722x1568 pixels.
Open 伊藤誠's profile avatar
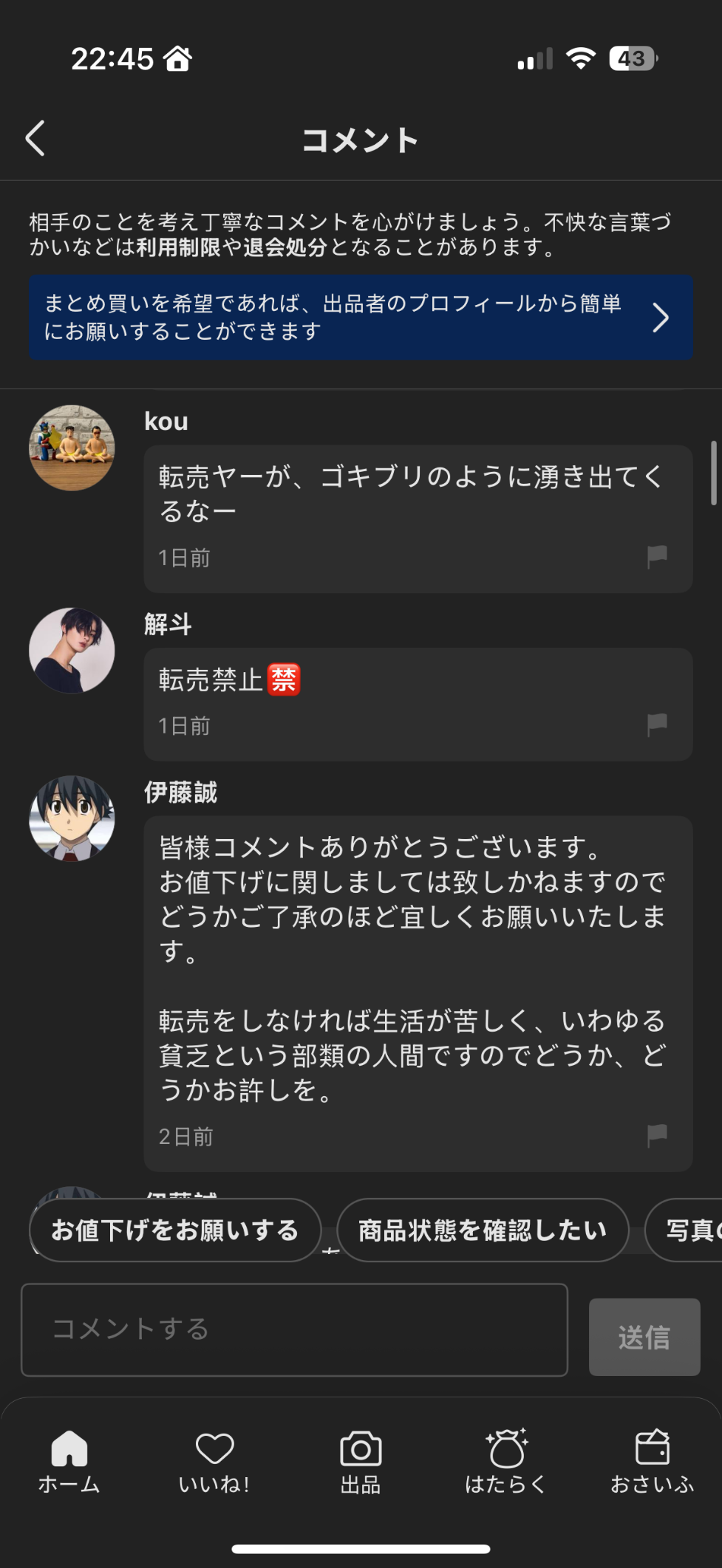pyautogui.click(x=72, y=818)
